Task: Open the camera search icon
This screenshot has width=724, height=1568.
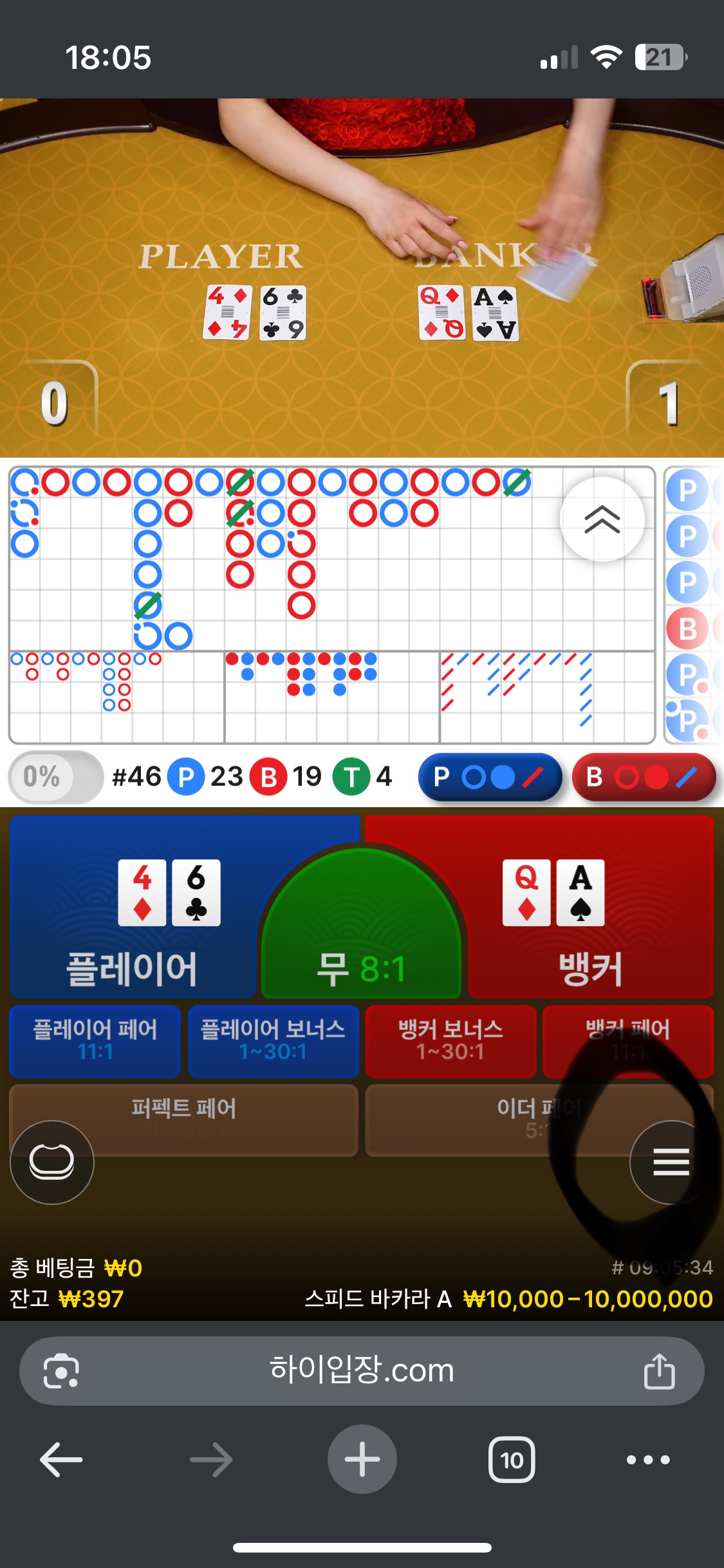Action: (x=61, y=1370)
